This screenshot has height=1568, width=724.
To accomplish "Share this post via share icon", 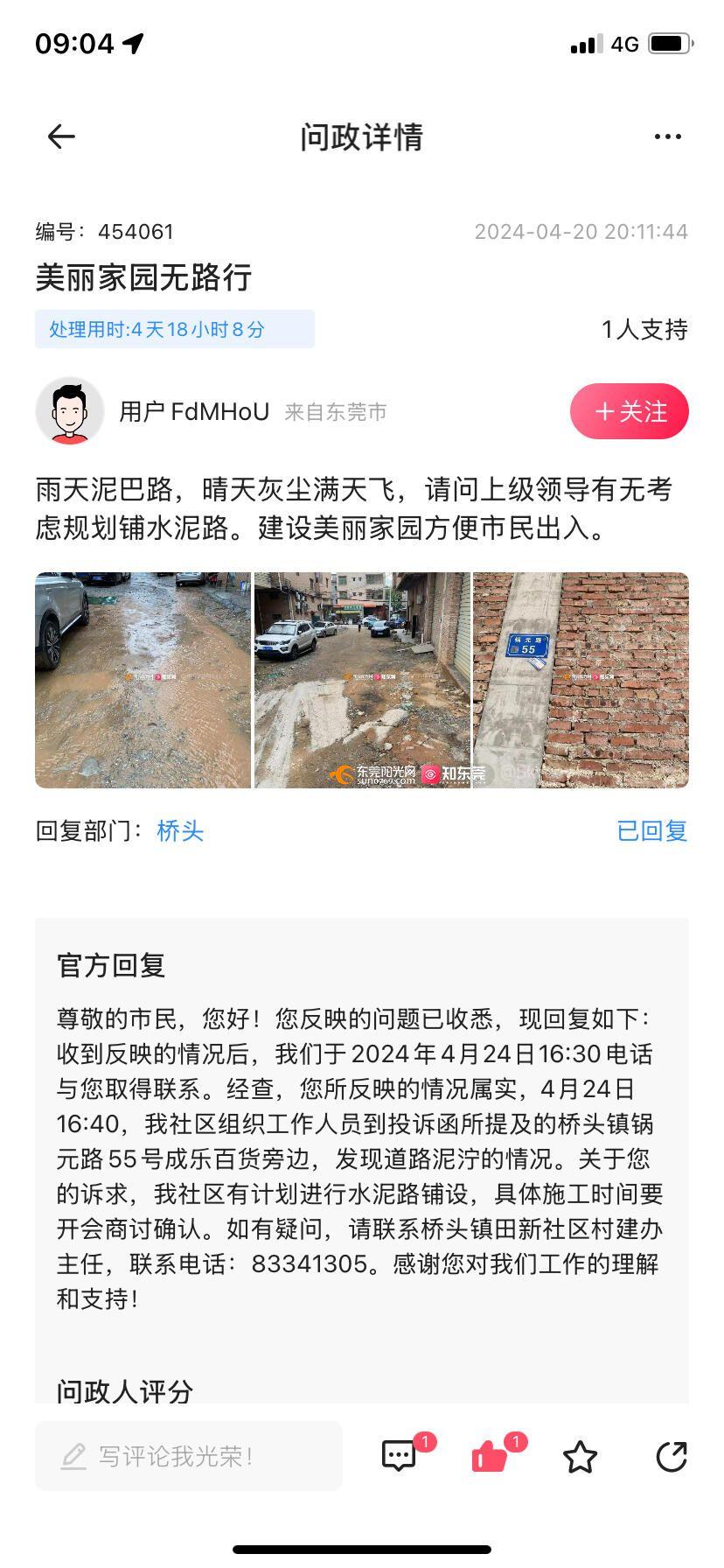I will [671, 1456].
